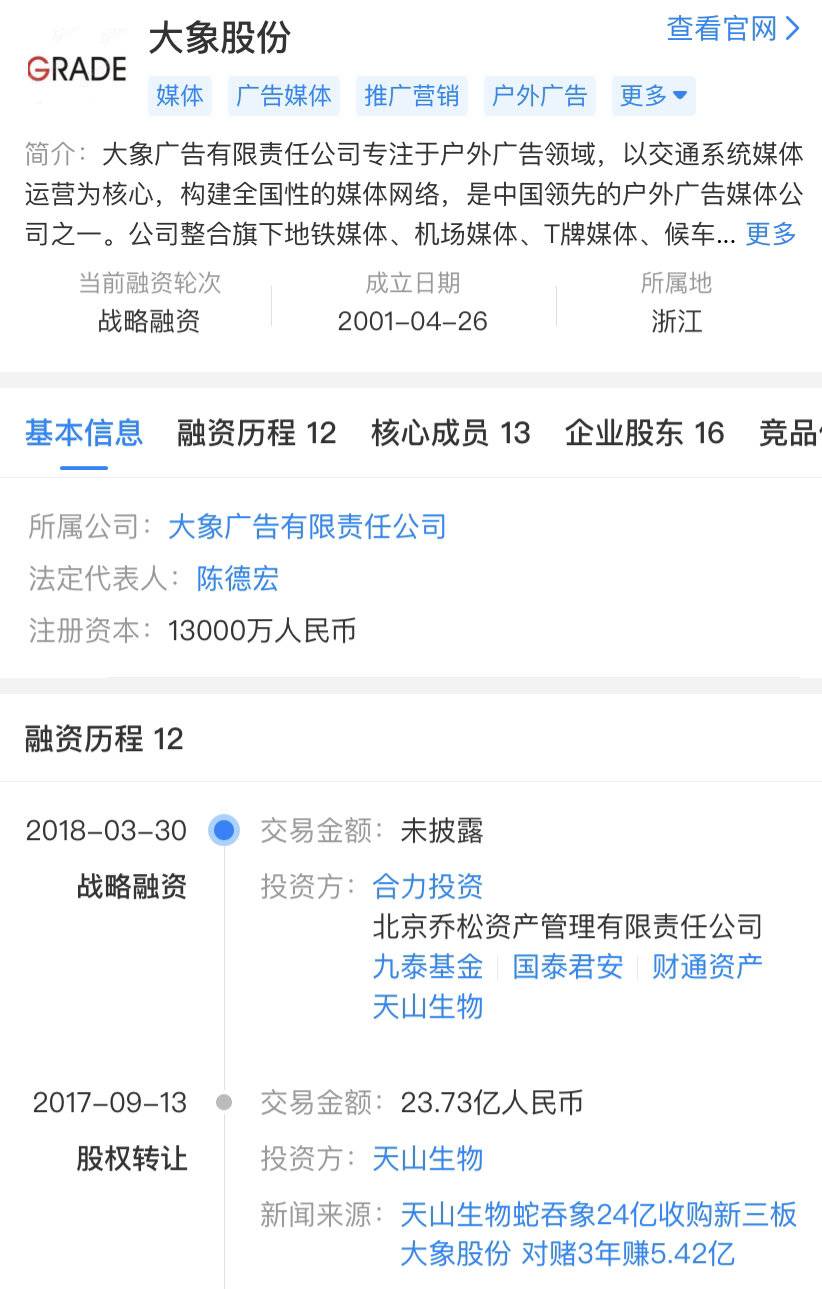Select the 媒体 tag chip

tap(180, 96)
